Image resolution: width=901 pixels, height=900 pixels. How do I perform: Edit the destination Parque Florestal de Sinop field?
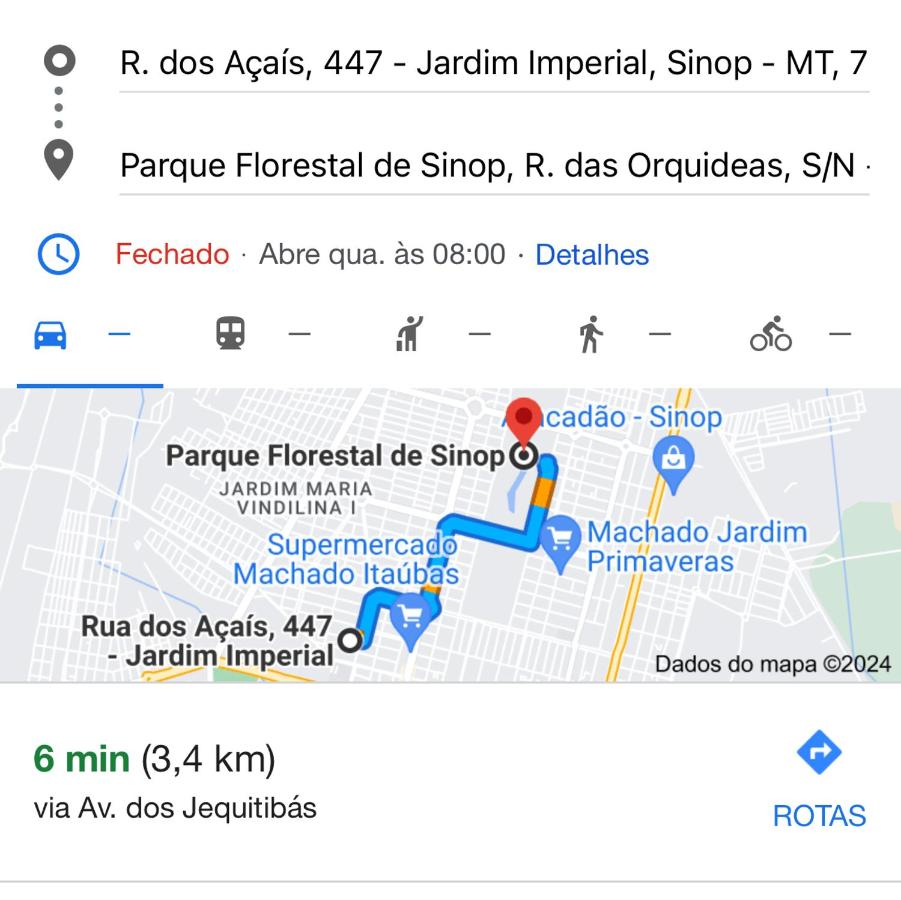pos(492,166)
